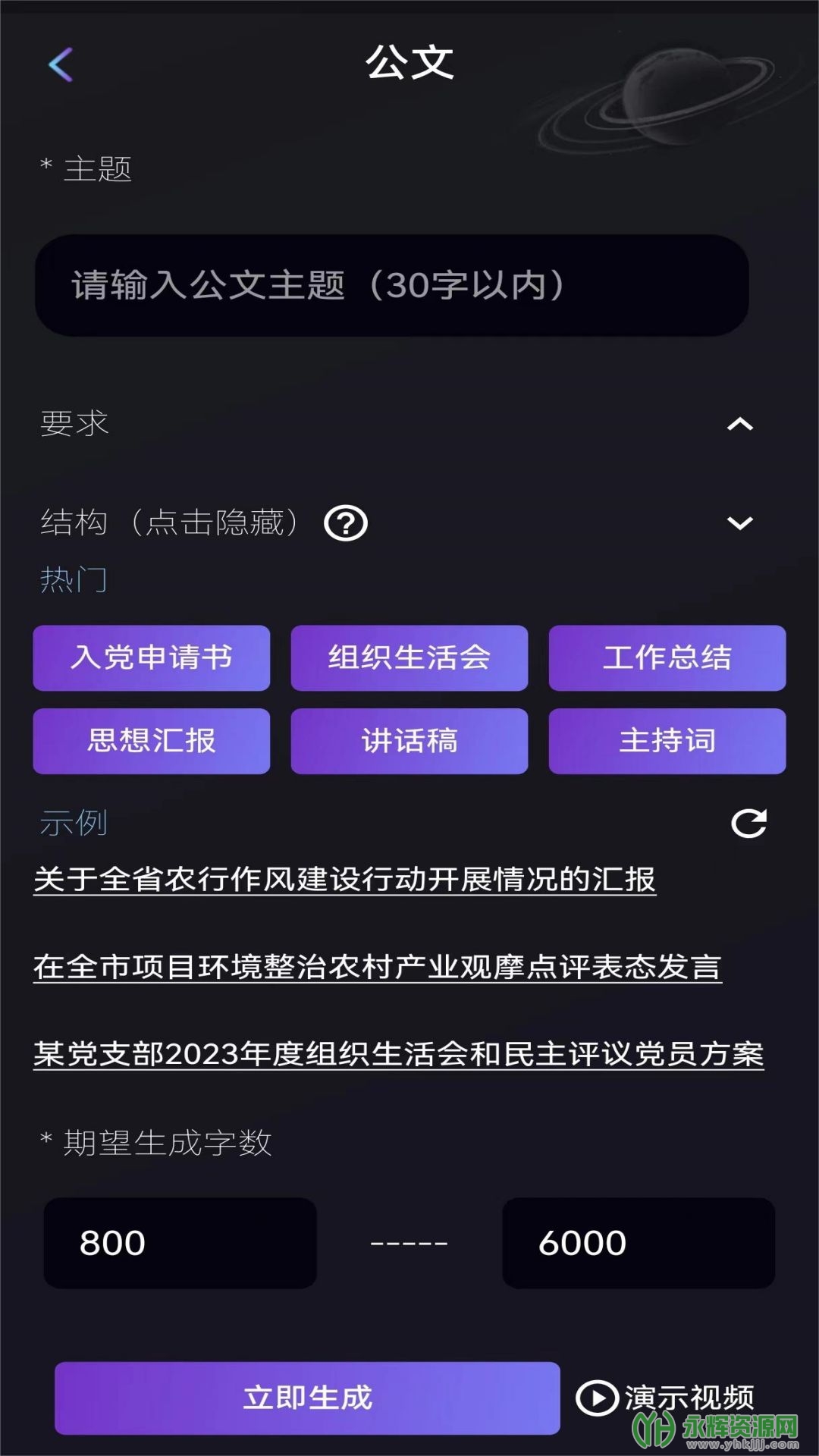Use example 关于全省农行作风建设行动开展情况的汇报
Image resolution: width=819 pixels, height=1456 pixels.
345,880
